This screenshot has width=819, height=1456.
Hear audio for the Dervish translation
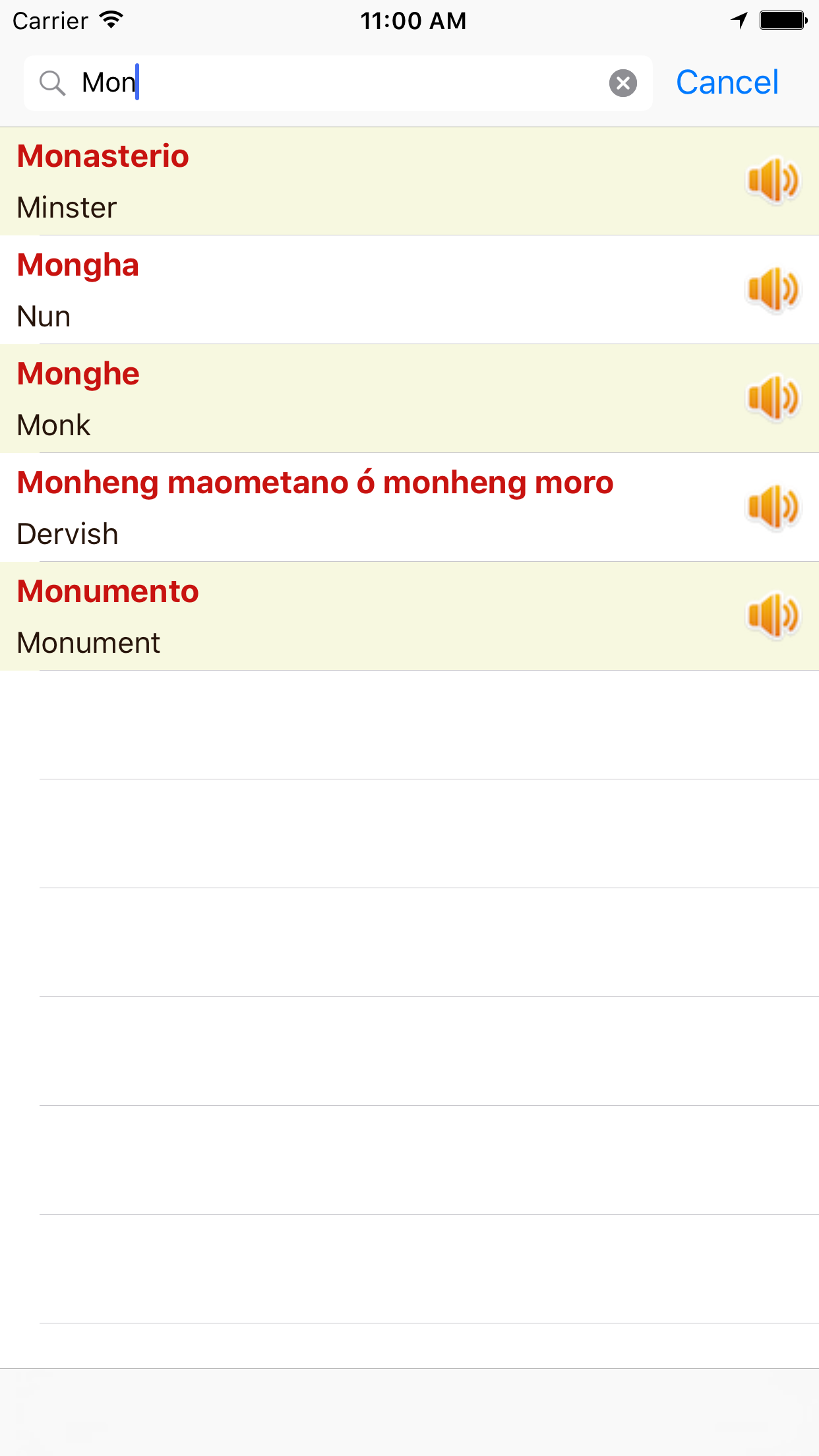[x=773, y=507]
